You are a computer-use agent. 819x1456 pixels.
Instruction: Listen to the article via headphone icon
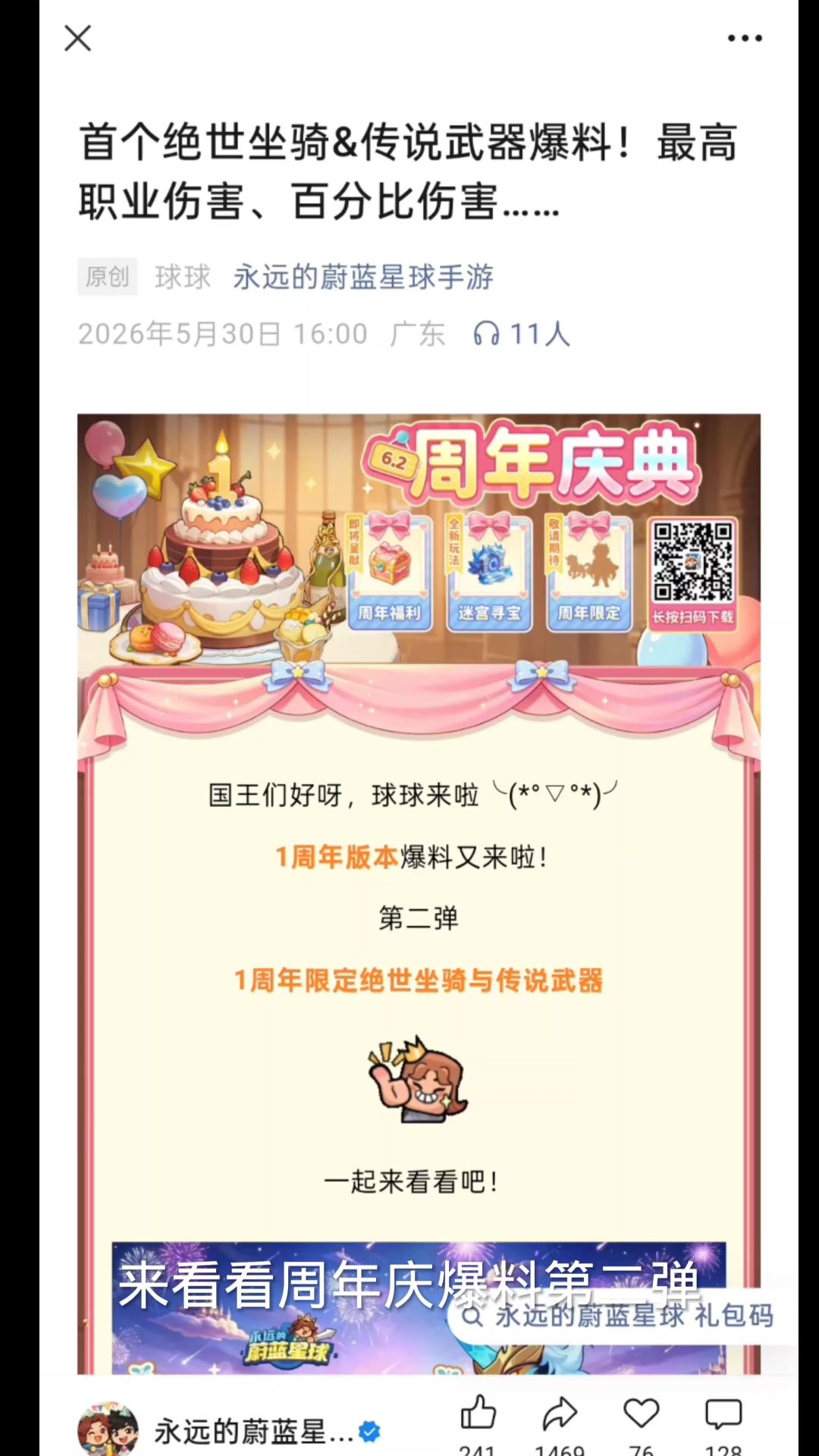click(486, 334)
